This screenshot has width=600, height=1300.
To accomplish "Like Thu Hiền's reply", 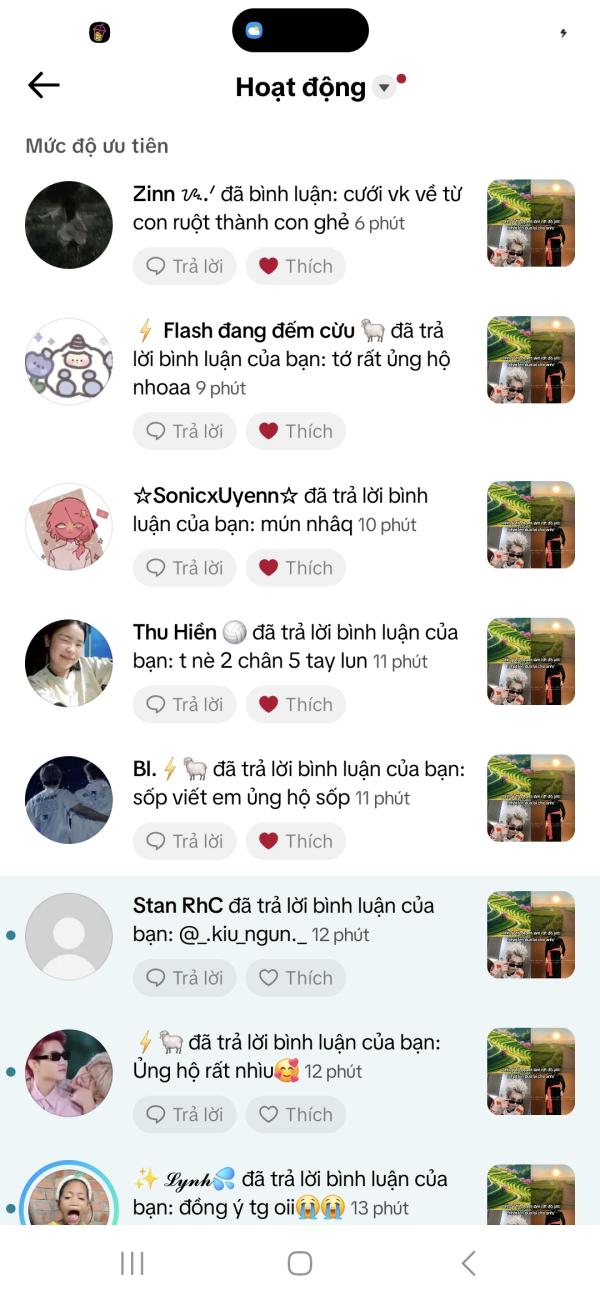I will (x=296, y=704).
